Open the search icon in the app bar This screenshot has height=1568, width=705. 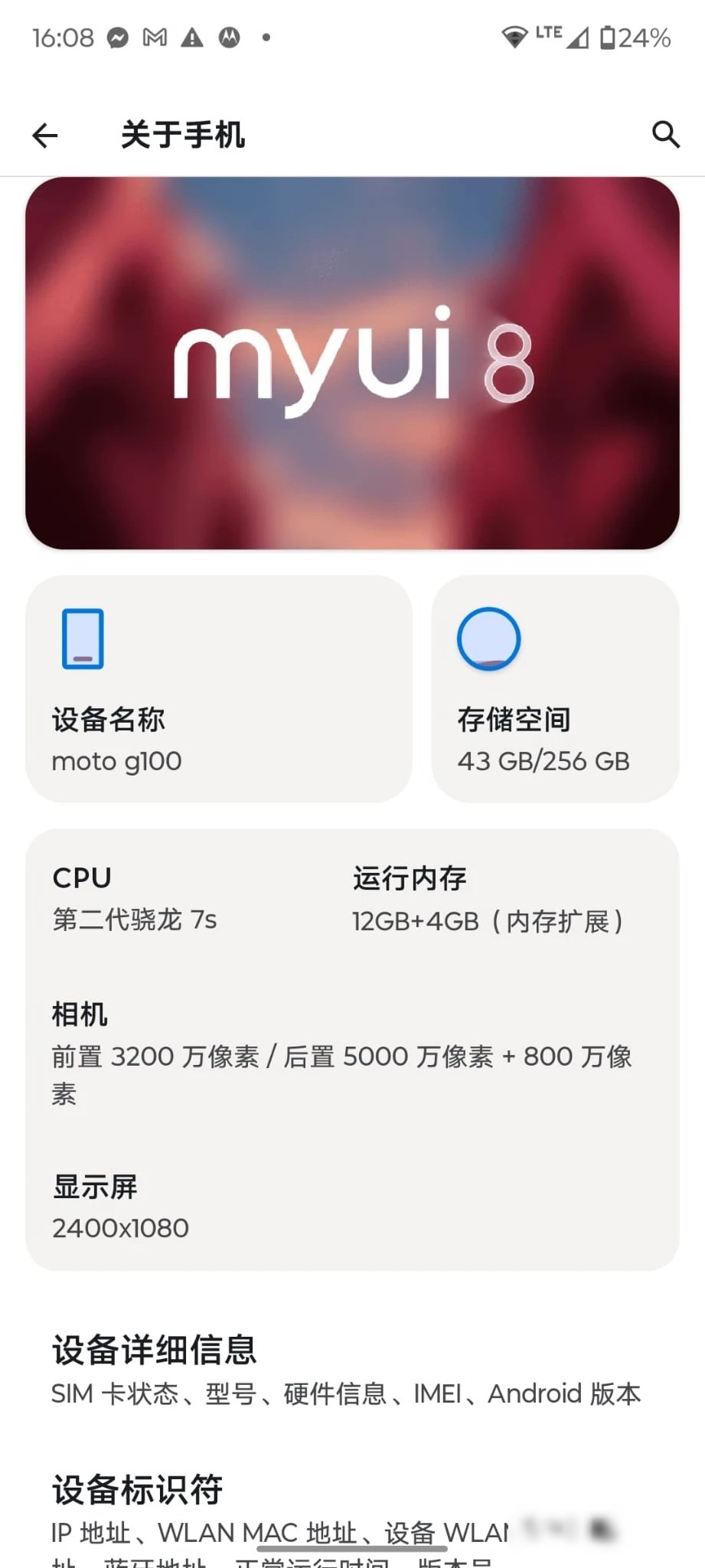(665, 135)
